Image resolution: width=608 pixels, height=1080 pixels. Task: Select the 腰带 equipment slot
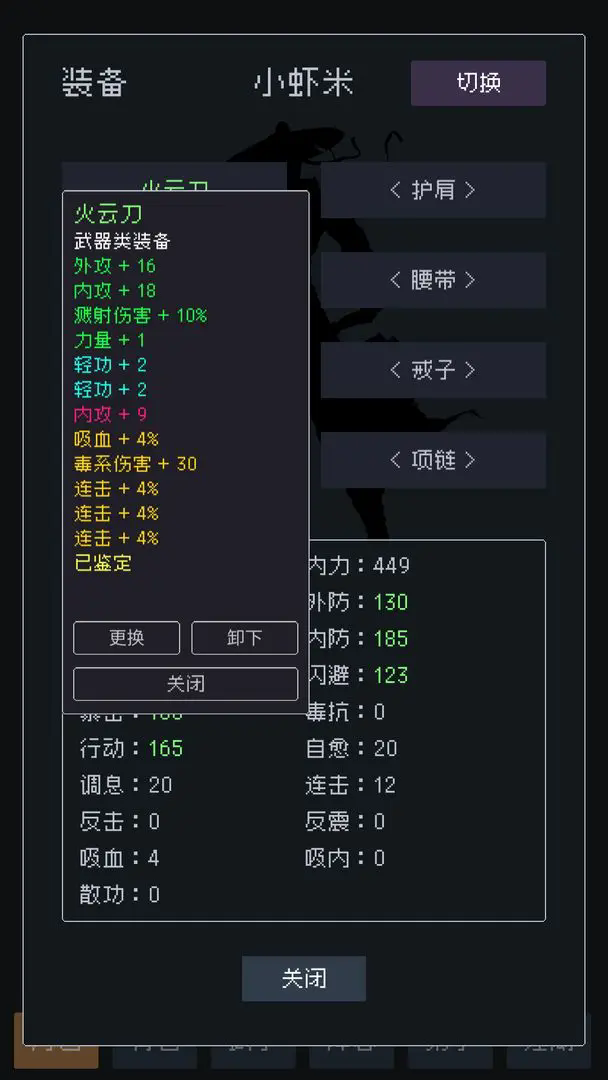pos(434,280)
